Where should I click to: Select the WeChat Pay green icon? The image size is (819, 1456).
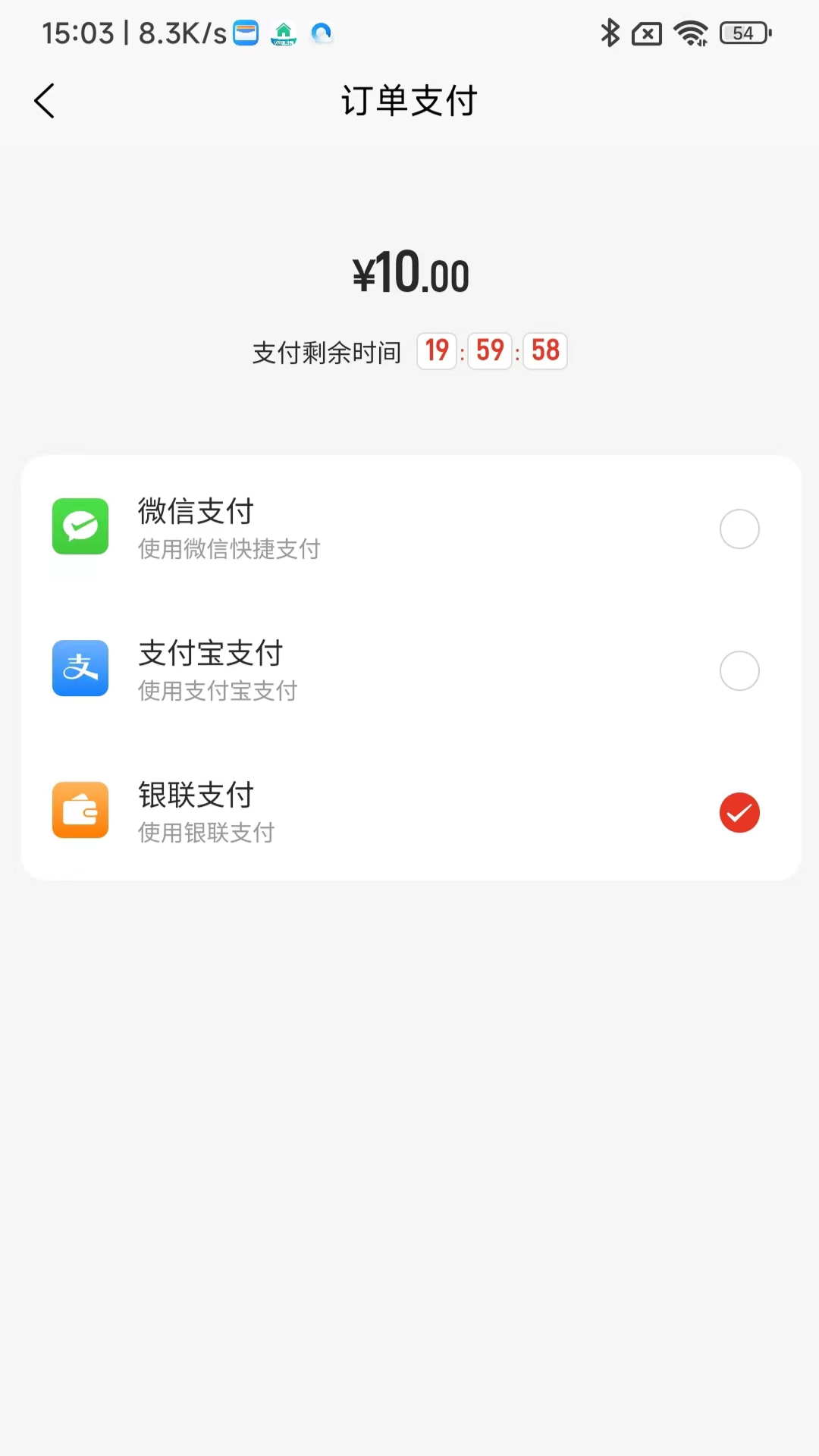pos(80,527)
